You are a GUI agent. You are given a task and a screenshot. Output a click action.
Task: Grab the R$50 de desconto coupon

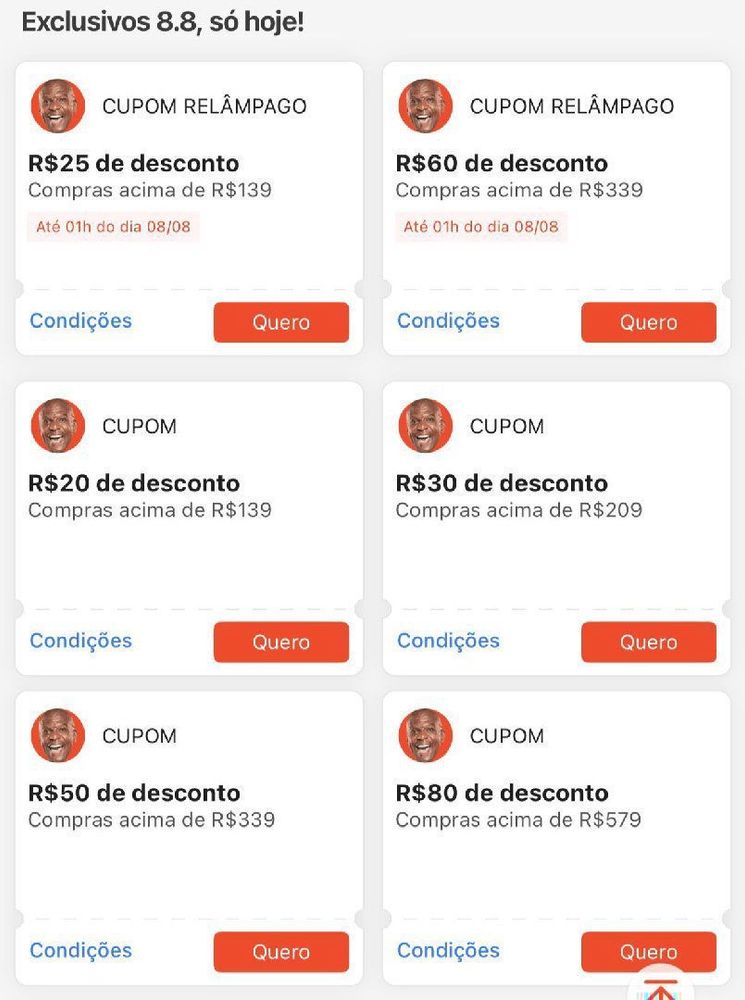coord(281,952)
